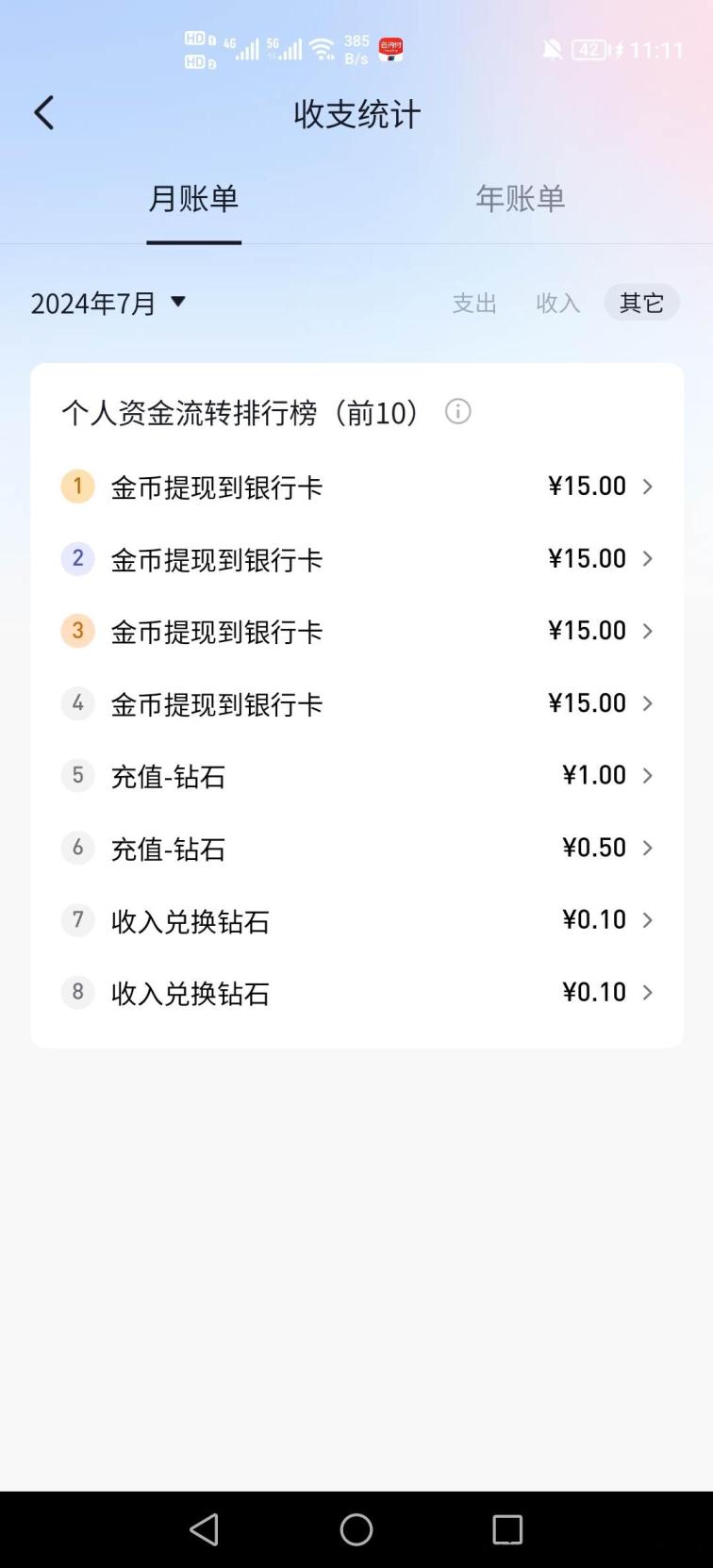Viewport: 713px width, 1568px height.
Task: Open rank 7 收入兑换钻石 entry
Action: pyautogui.click(x=356, y=920)
